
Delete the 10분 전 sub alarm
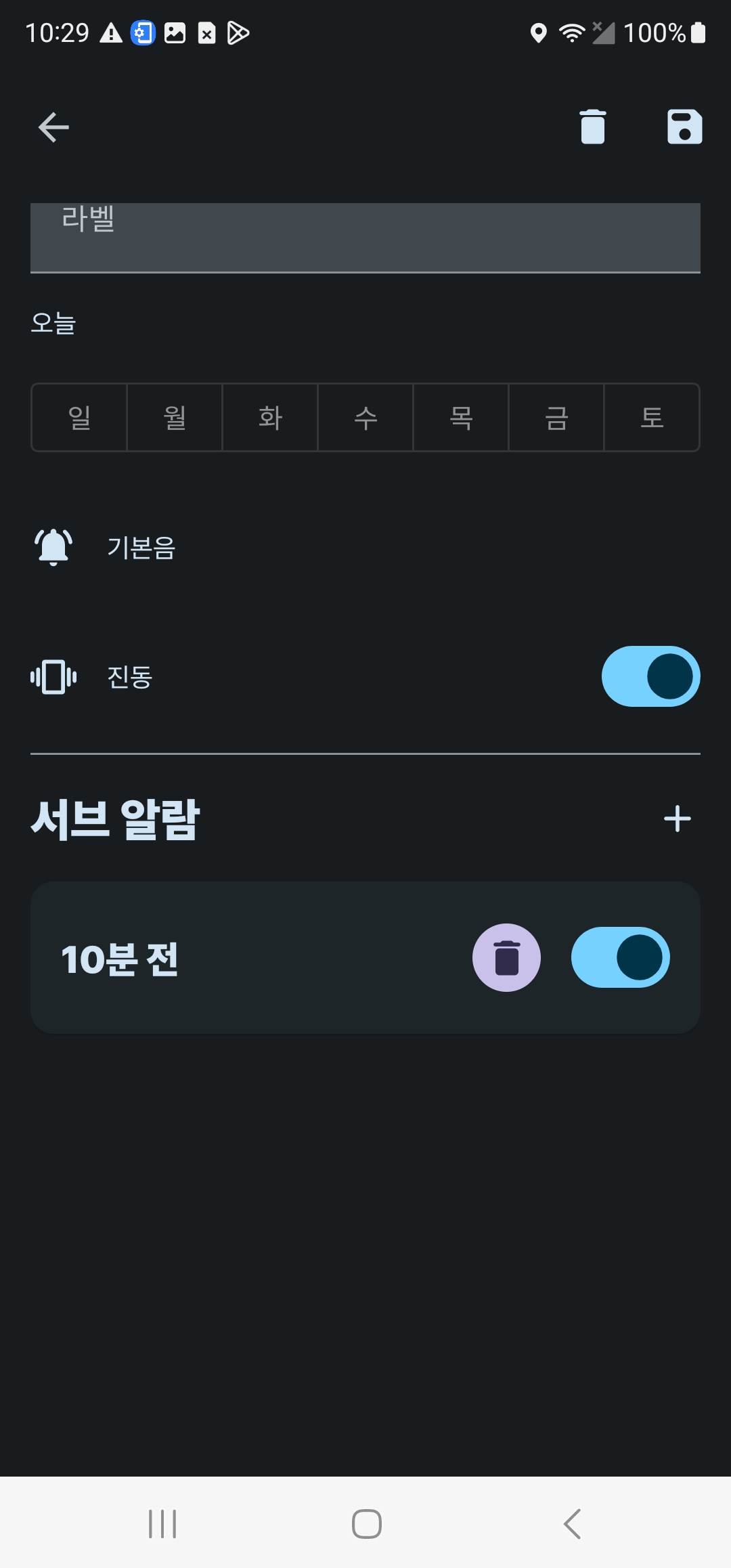[x=506, y=957]
